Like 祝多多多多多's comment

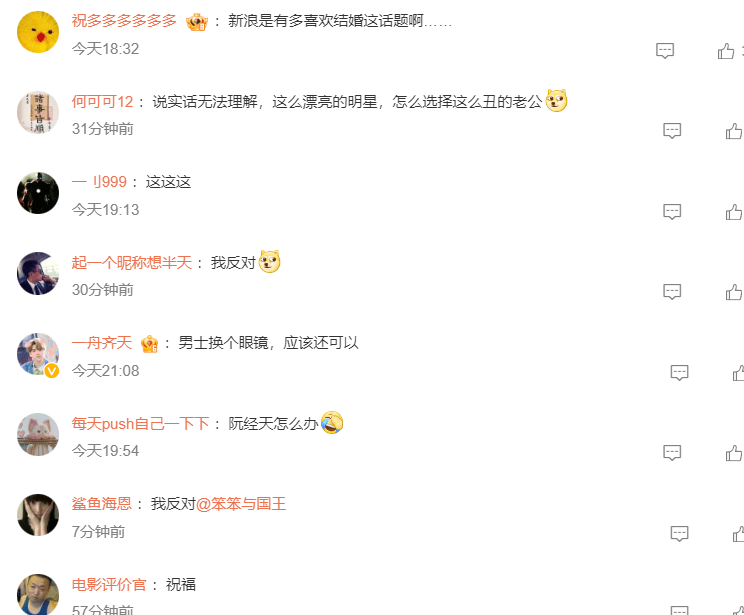pyautogui.click(x=726, y=51)
